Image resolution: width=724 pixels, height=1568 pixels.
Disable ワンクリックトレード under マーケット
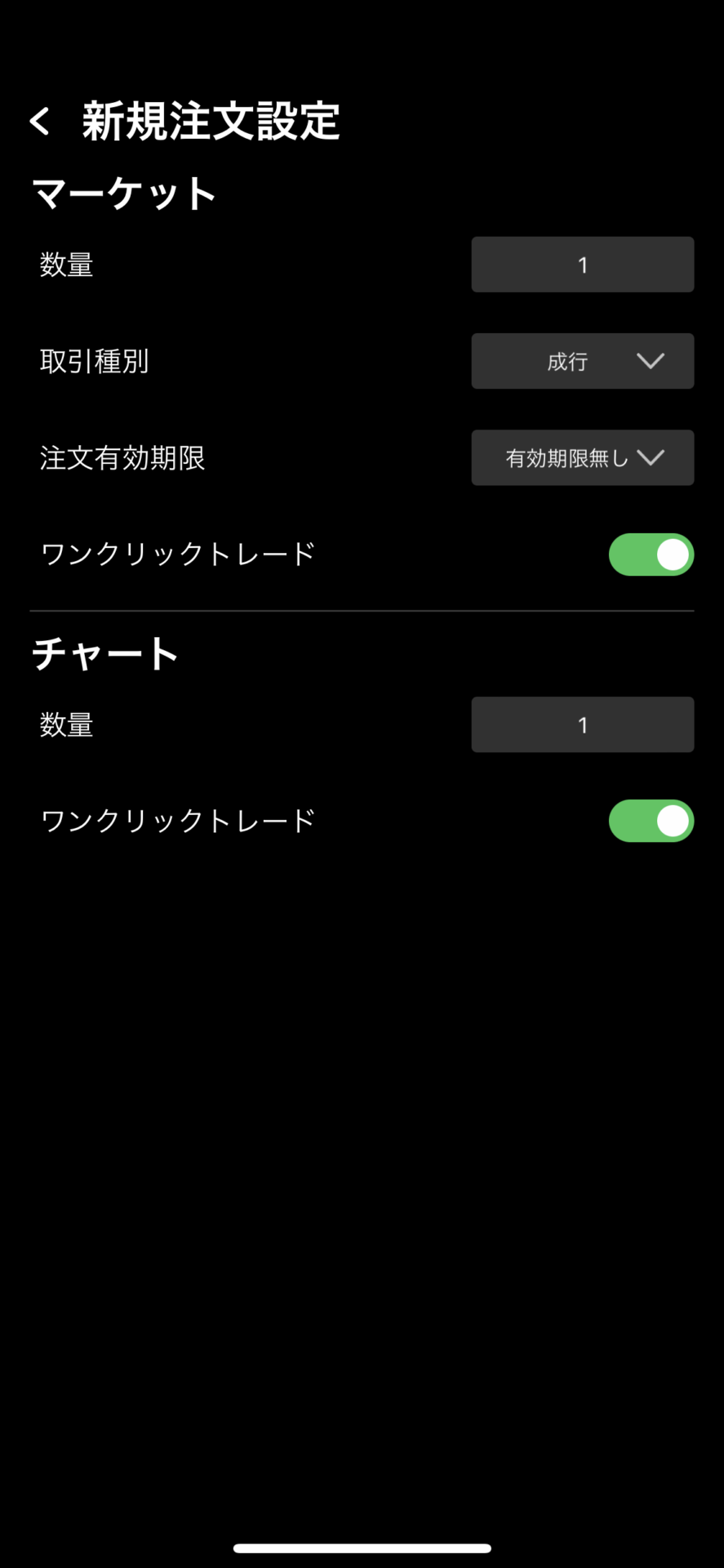click(651, 555)
